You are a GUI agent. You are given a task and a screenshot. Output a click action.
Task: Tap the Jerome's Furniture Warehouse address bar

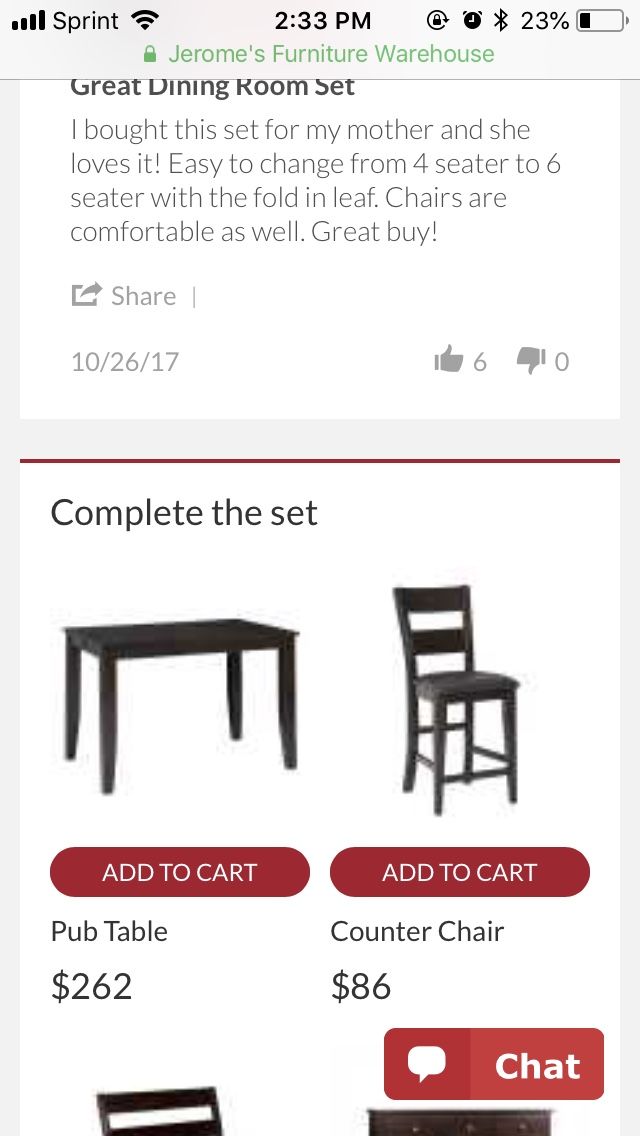(x=320, y=54)
